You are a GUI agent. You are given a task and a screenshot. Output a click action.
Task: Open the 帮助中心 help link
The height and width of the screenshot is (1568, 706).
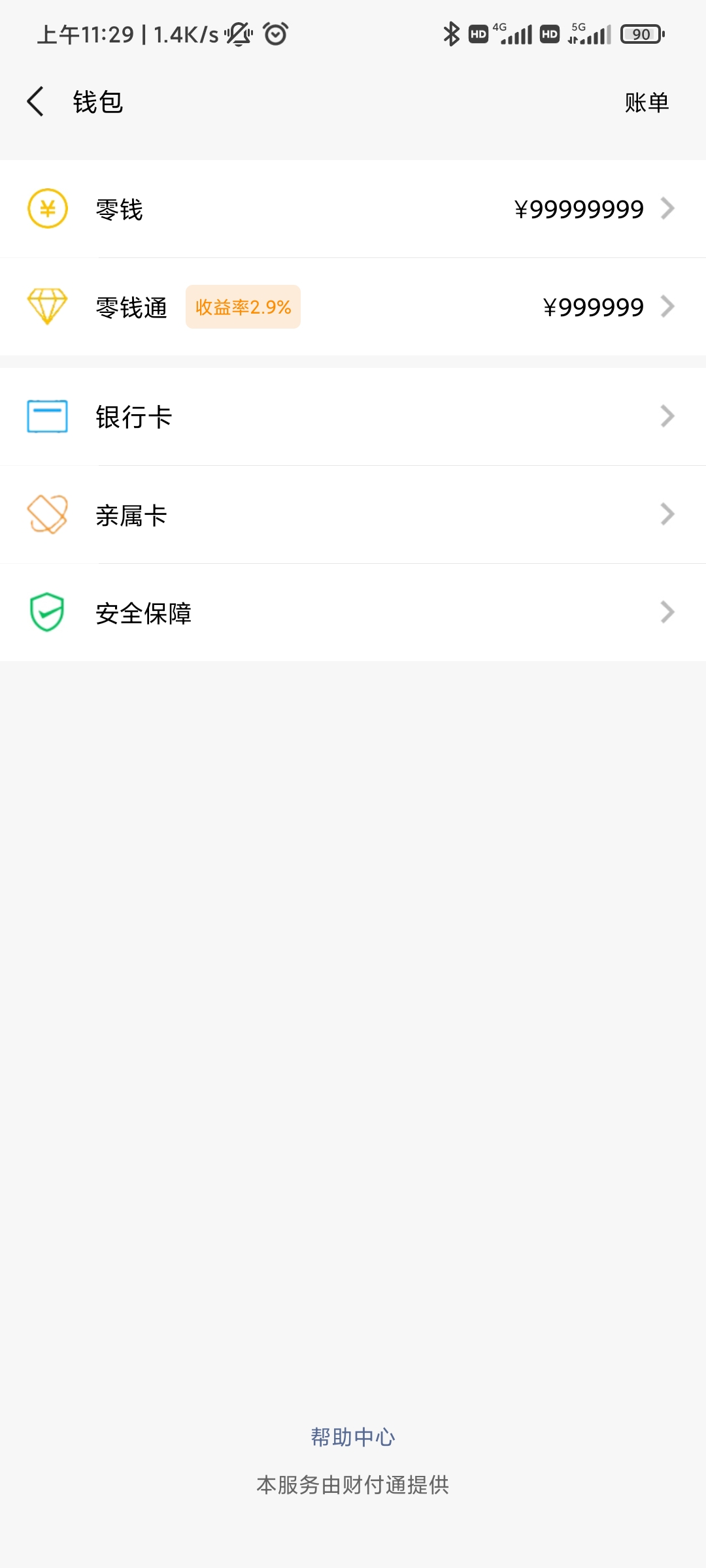pyautogui.click(x=352, y=1436)
